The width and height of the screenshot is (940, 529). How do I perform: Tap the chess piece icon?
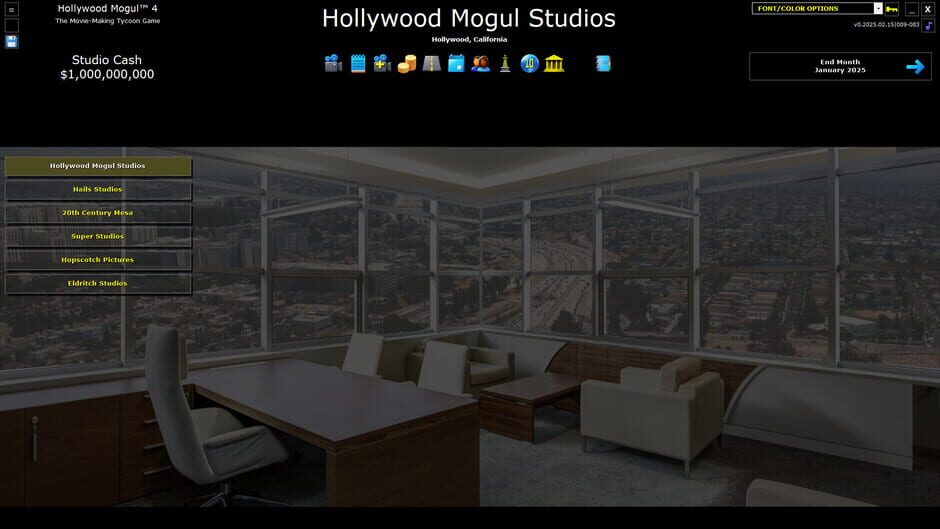coord(505,64)
